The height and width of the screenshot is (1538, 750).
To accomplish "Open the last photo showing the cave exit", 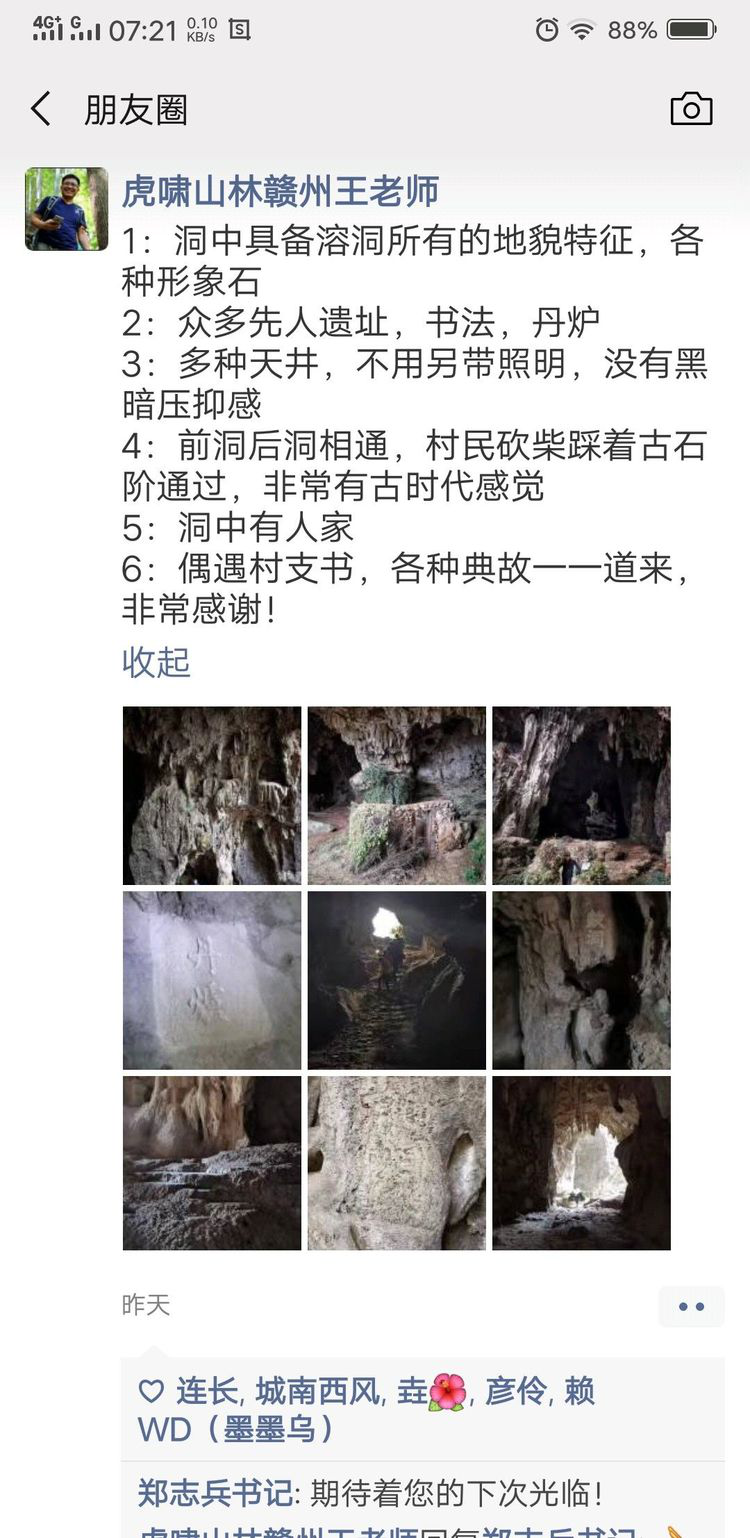I will point(582,1163).
